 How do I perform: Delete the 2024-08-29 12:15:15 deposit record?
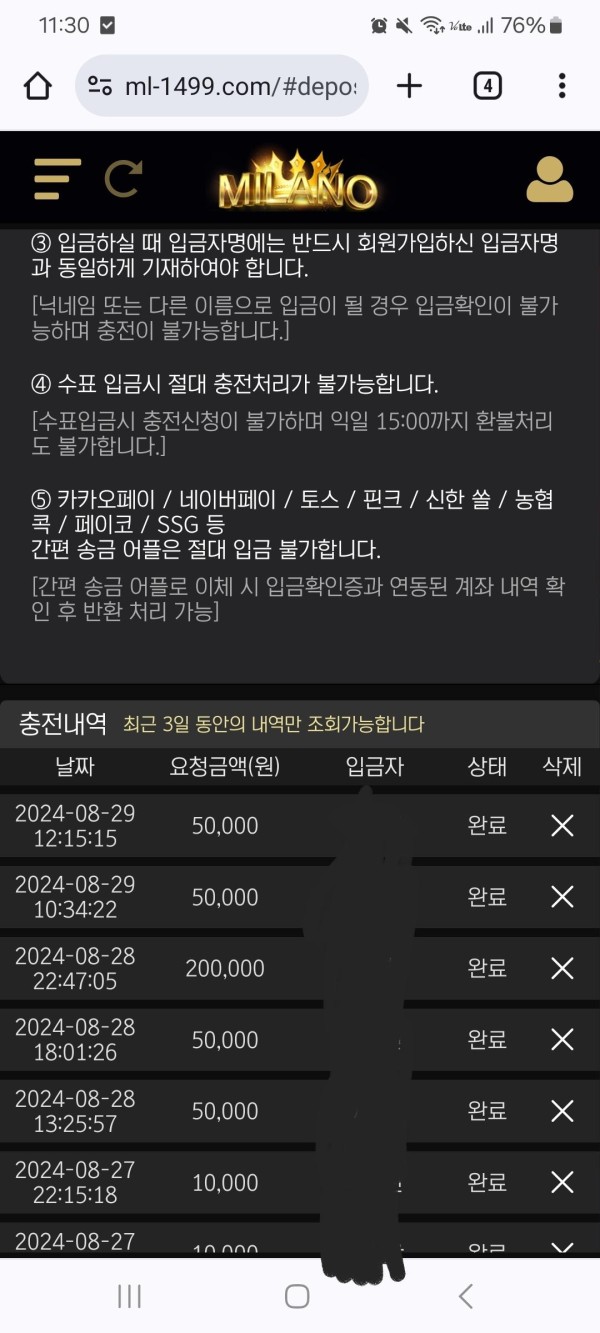[562, 826]
